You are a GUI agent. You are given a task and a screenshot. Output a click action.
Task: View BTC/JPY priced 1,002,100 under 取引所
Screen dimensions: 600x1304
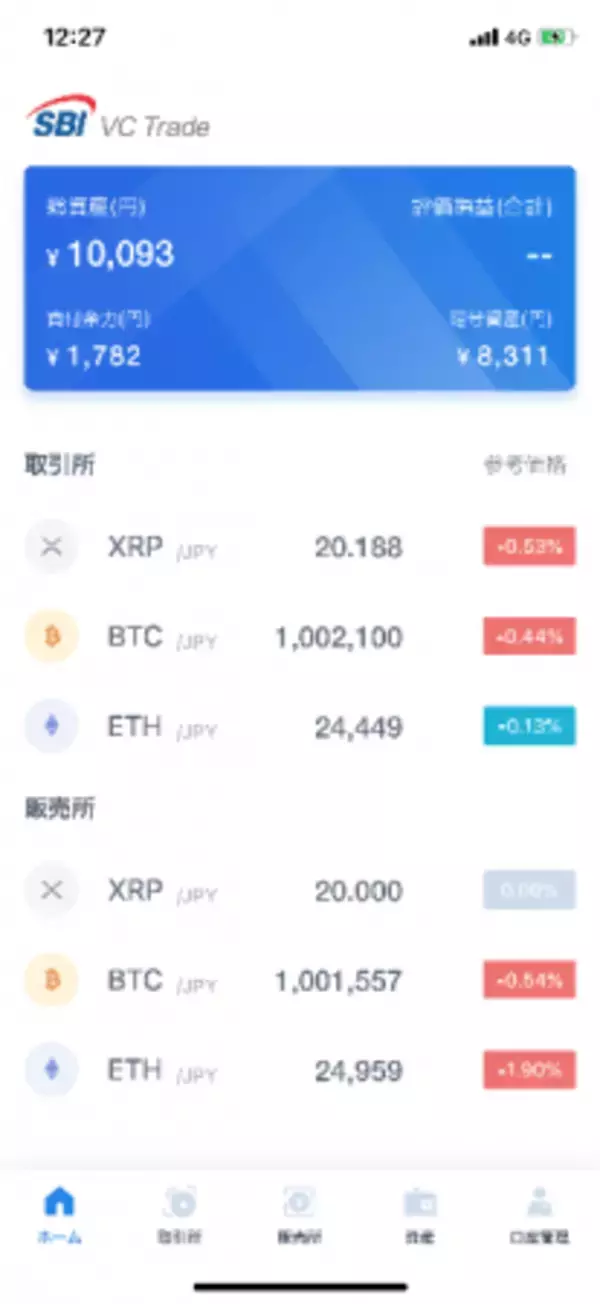coord(300,637)
